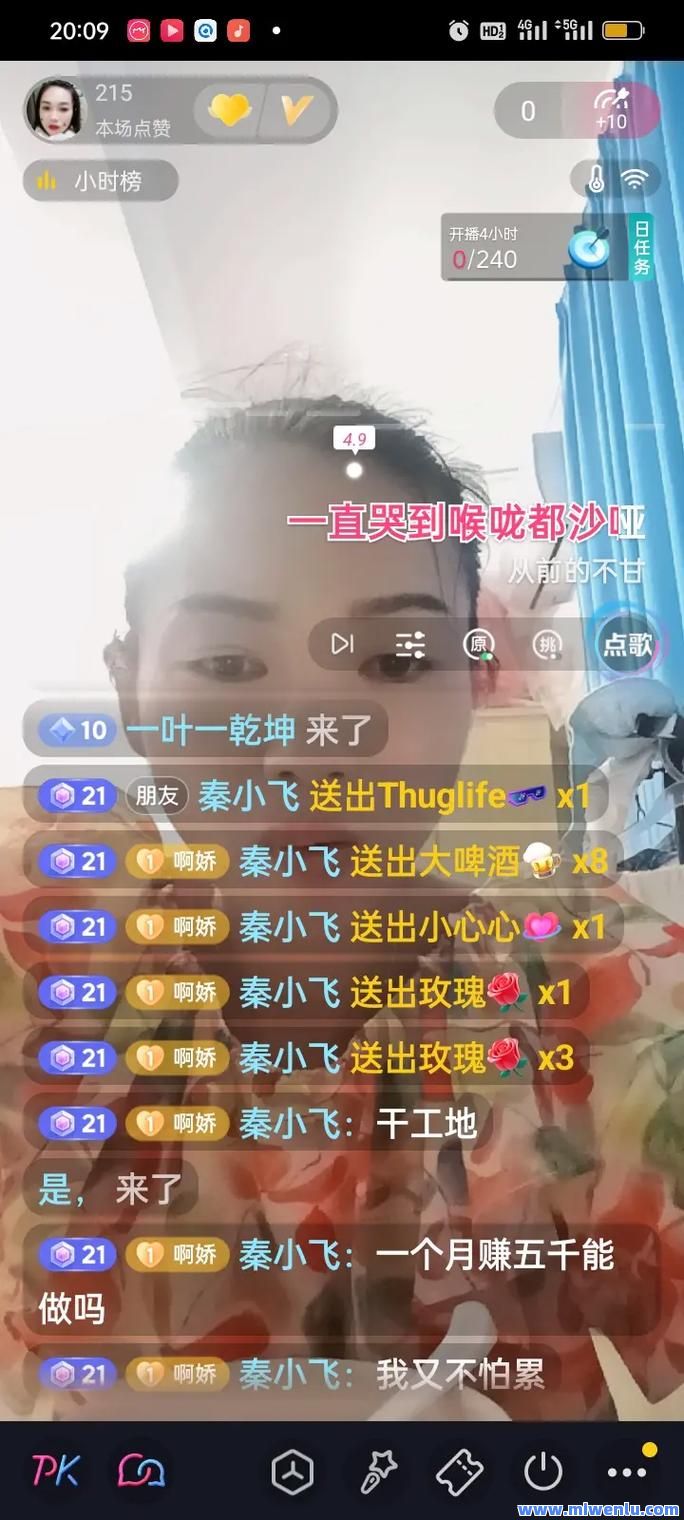The height and width of the screenshot is (1520, 684).
Task: Start a PK battle
Action: tap(55, 1471)
